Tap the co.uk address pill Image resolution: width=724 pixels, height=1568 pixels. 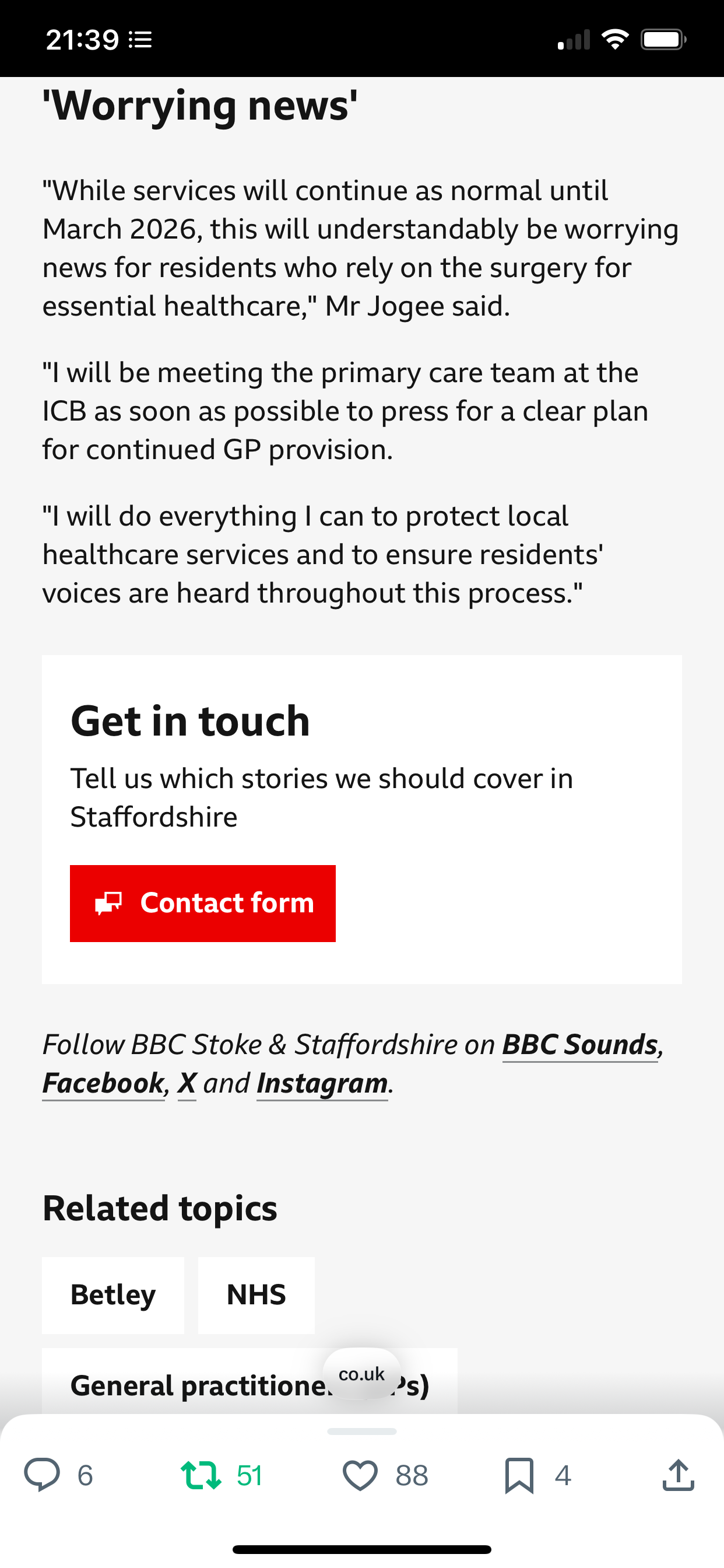tap(361, 1374)
